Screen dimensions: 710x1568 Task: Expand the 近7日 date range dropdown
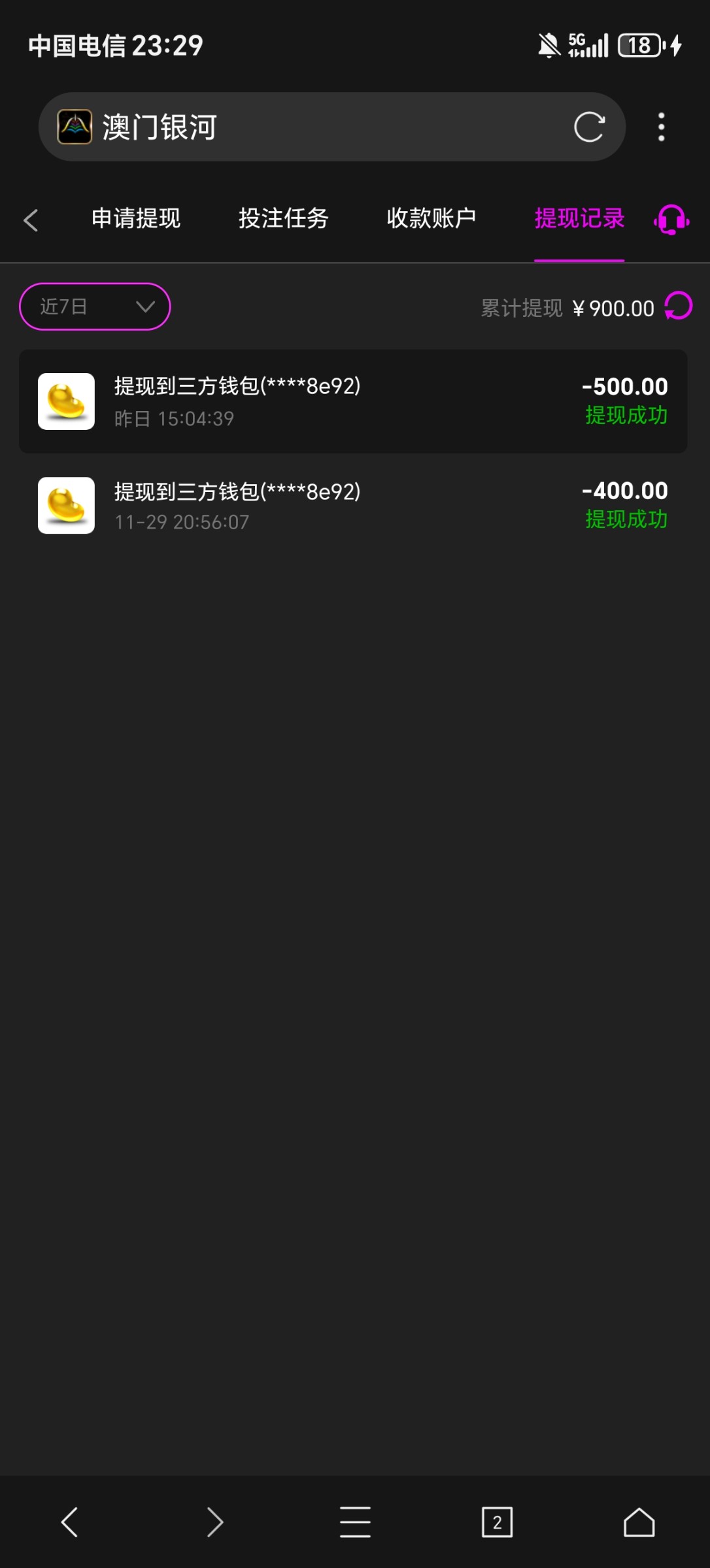tap(95, 306)
